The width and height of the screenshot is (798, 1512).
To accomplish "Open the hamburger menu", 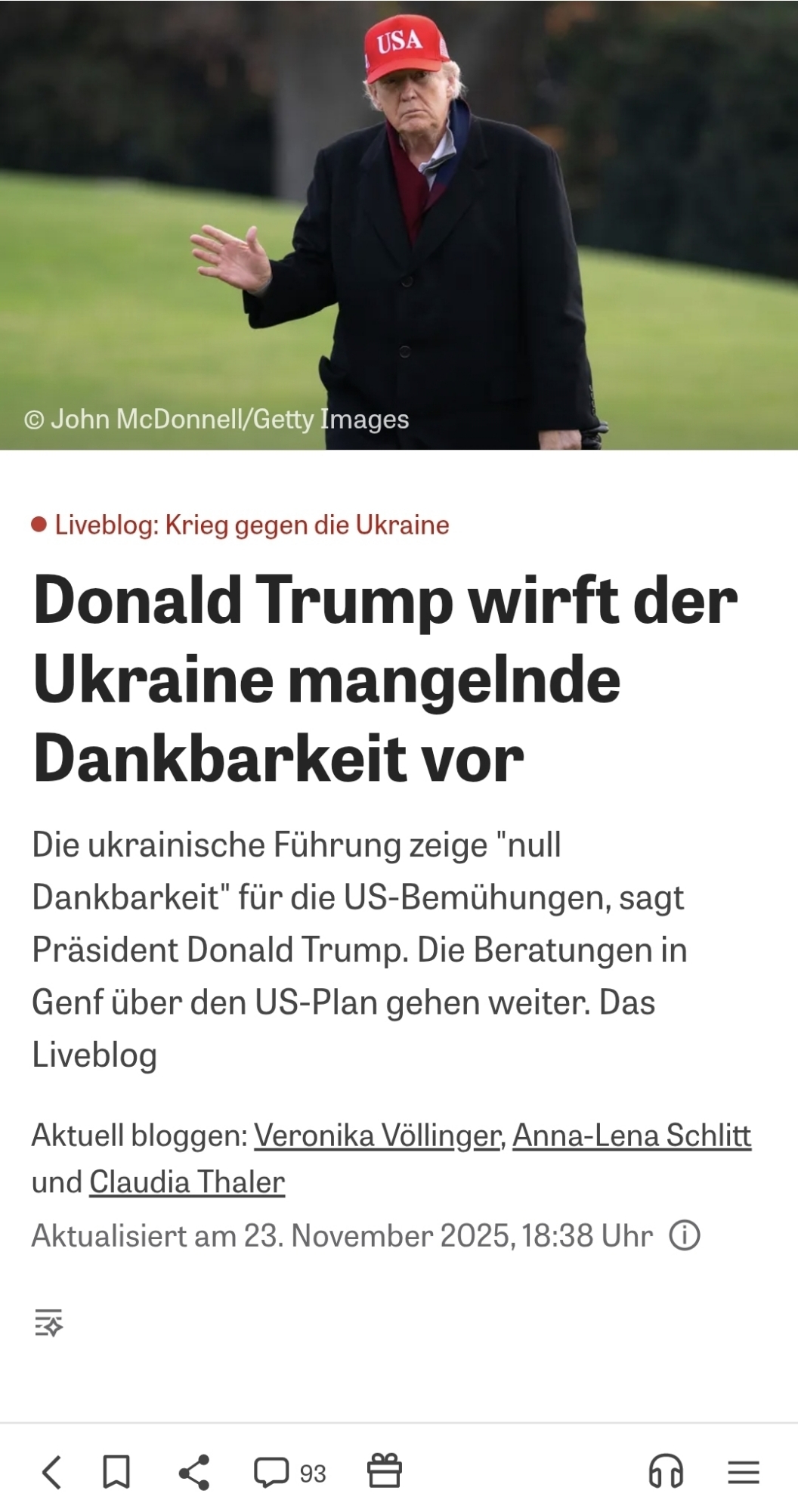I will click(x=744, y=1472).
